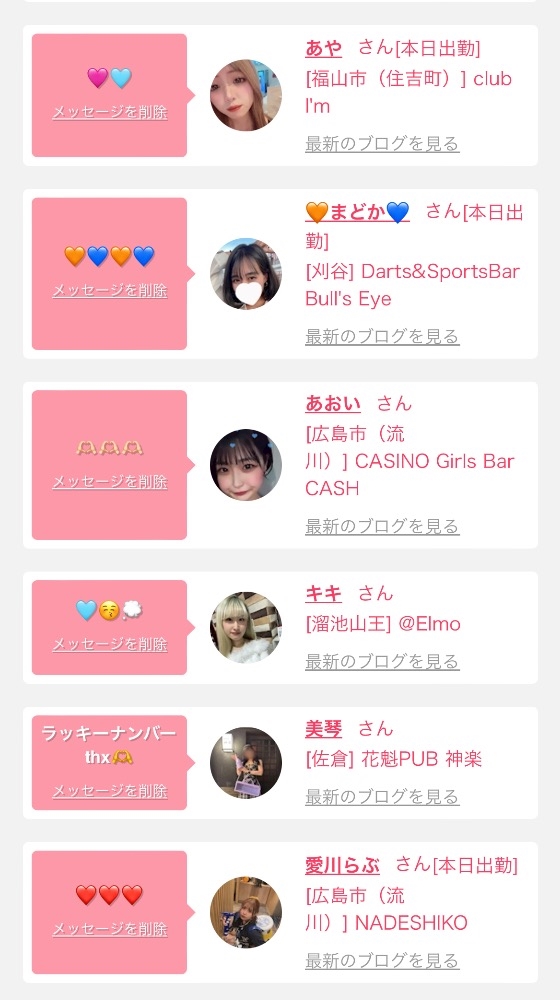This screenshot has height=1000, width=560.
Task: Delete the message sent to 愛川らぶ
Action: click(x=110, y=929)
